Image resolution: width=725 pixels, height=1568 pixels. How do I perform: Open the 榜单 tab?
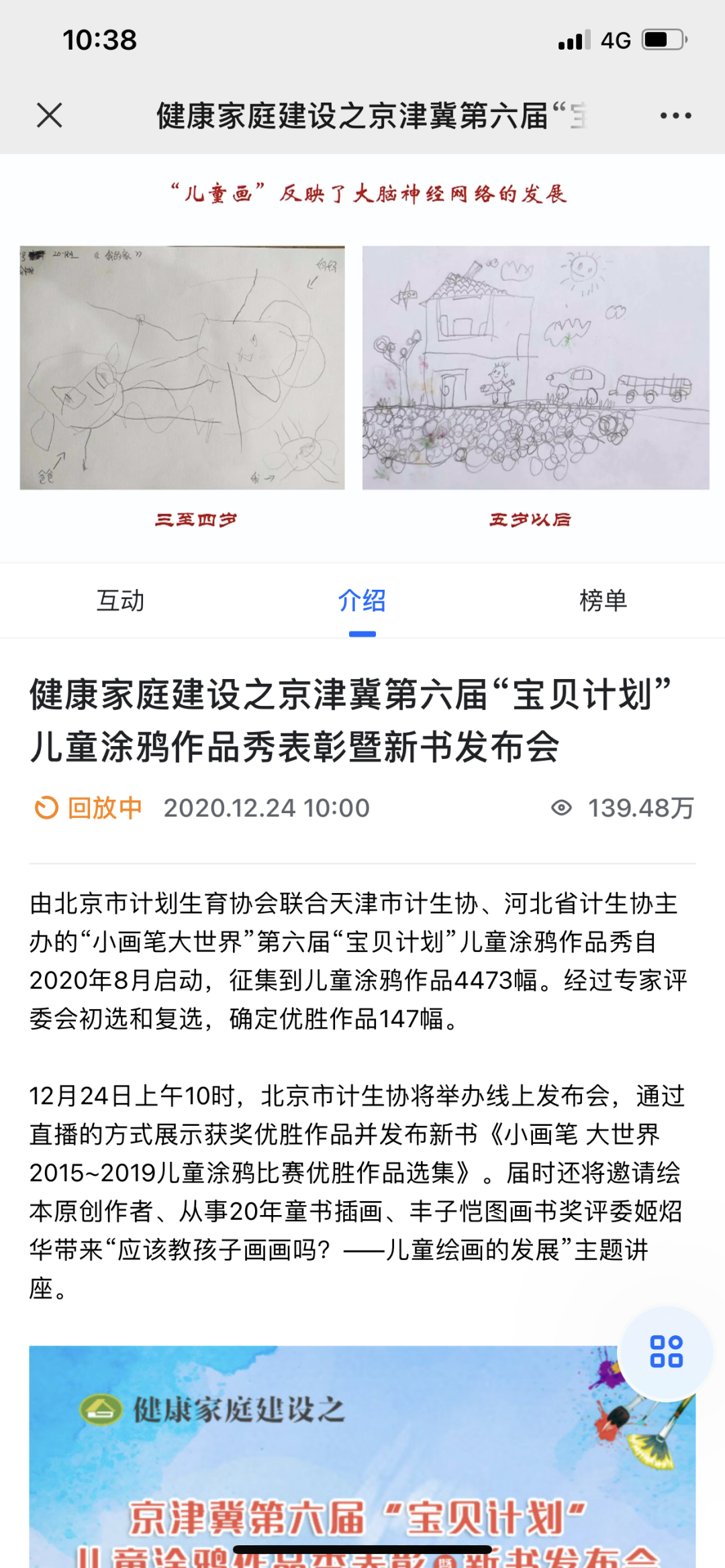tap(603, 600)
